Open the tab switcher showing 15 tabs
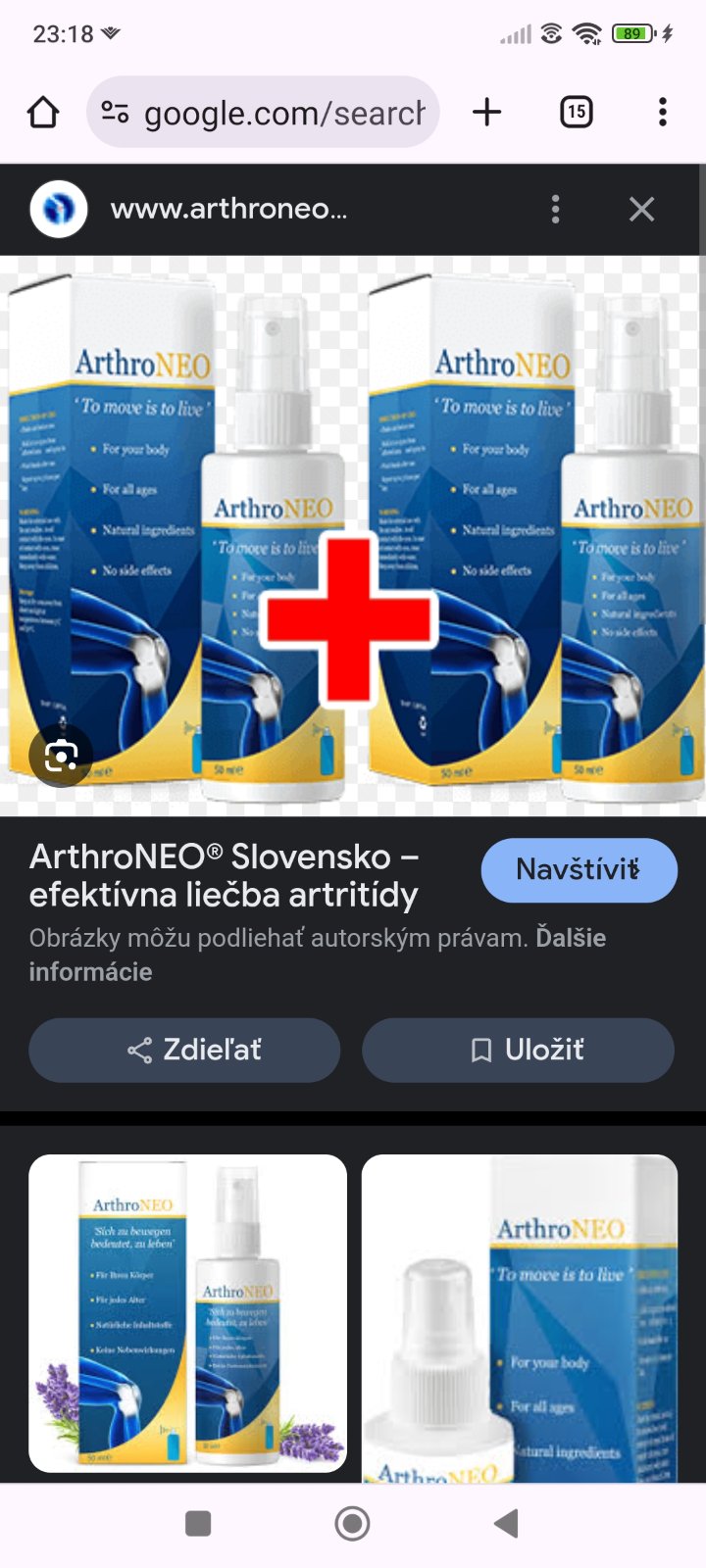 coord(576,113)
